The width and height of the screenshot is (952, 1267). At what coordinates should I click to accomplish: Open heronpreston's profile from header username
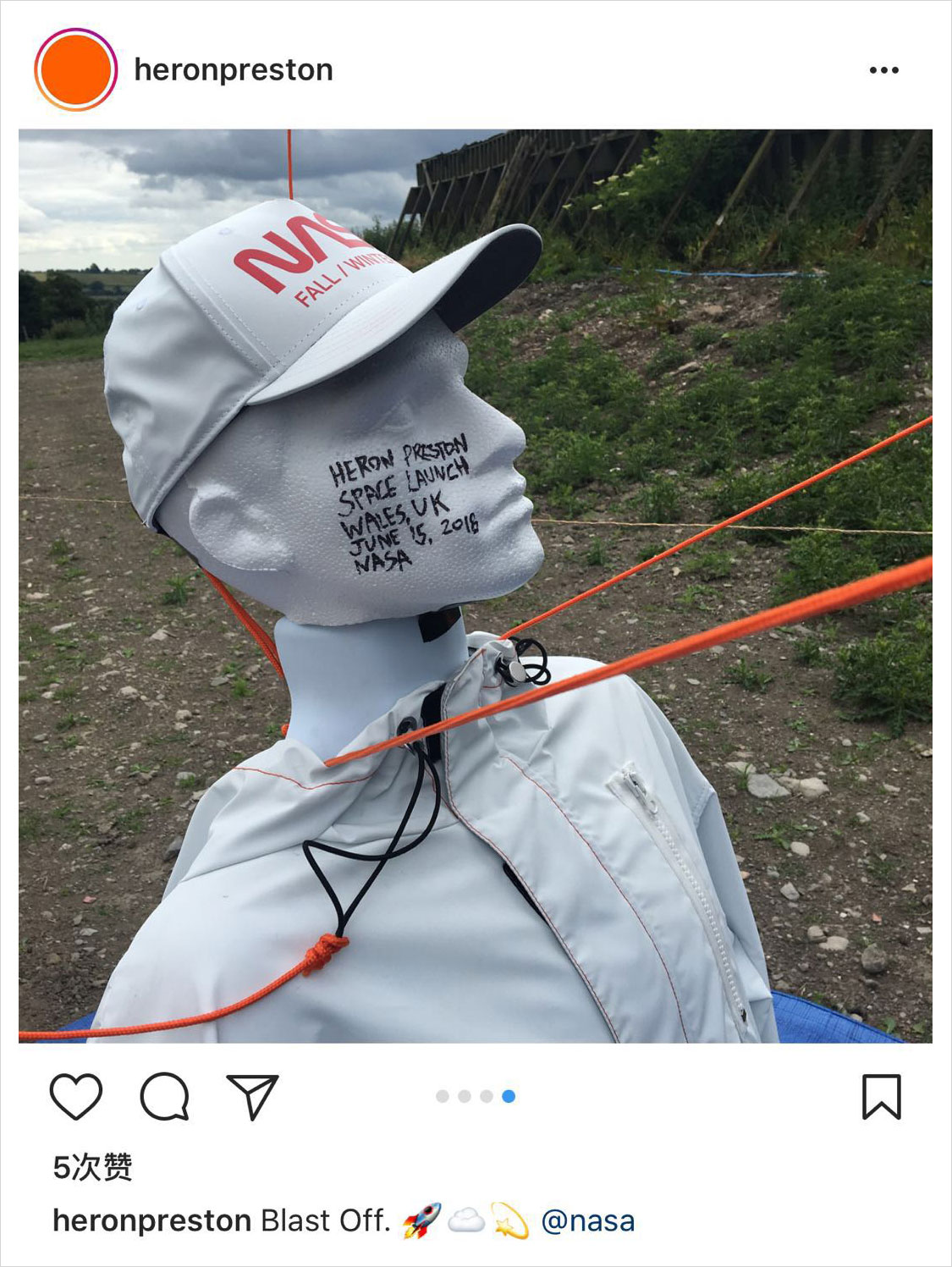(234, 70)
